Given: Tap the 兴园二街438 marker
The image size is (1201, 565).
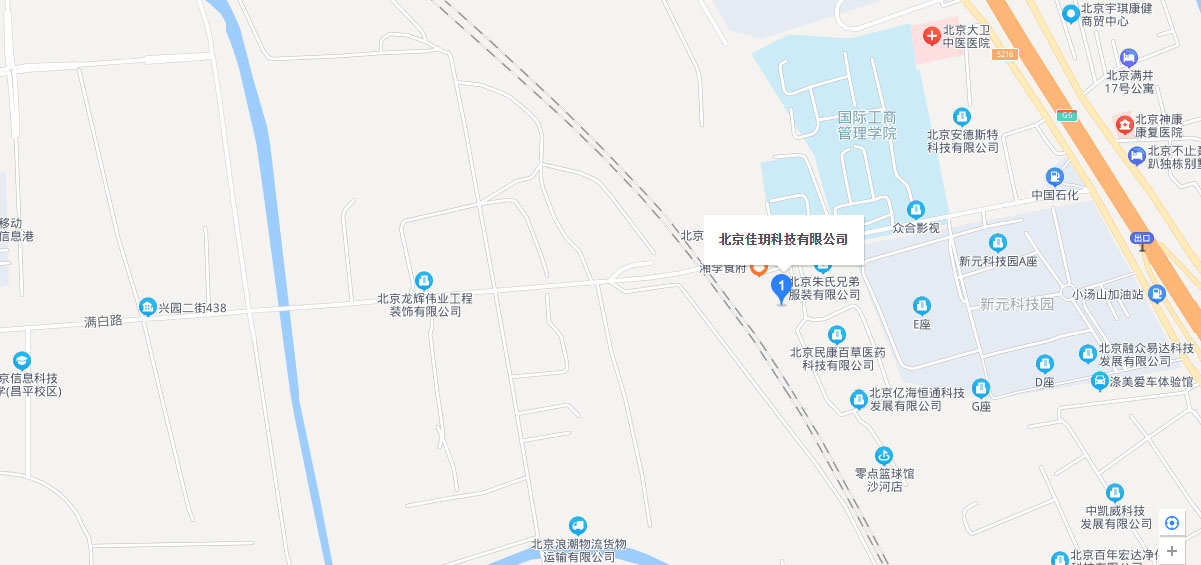Looking at the screenshot, I should [148, 307].
